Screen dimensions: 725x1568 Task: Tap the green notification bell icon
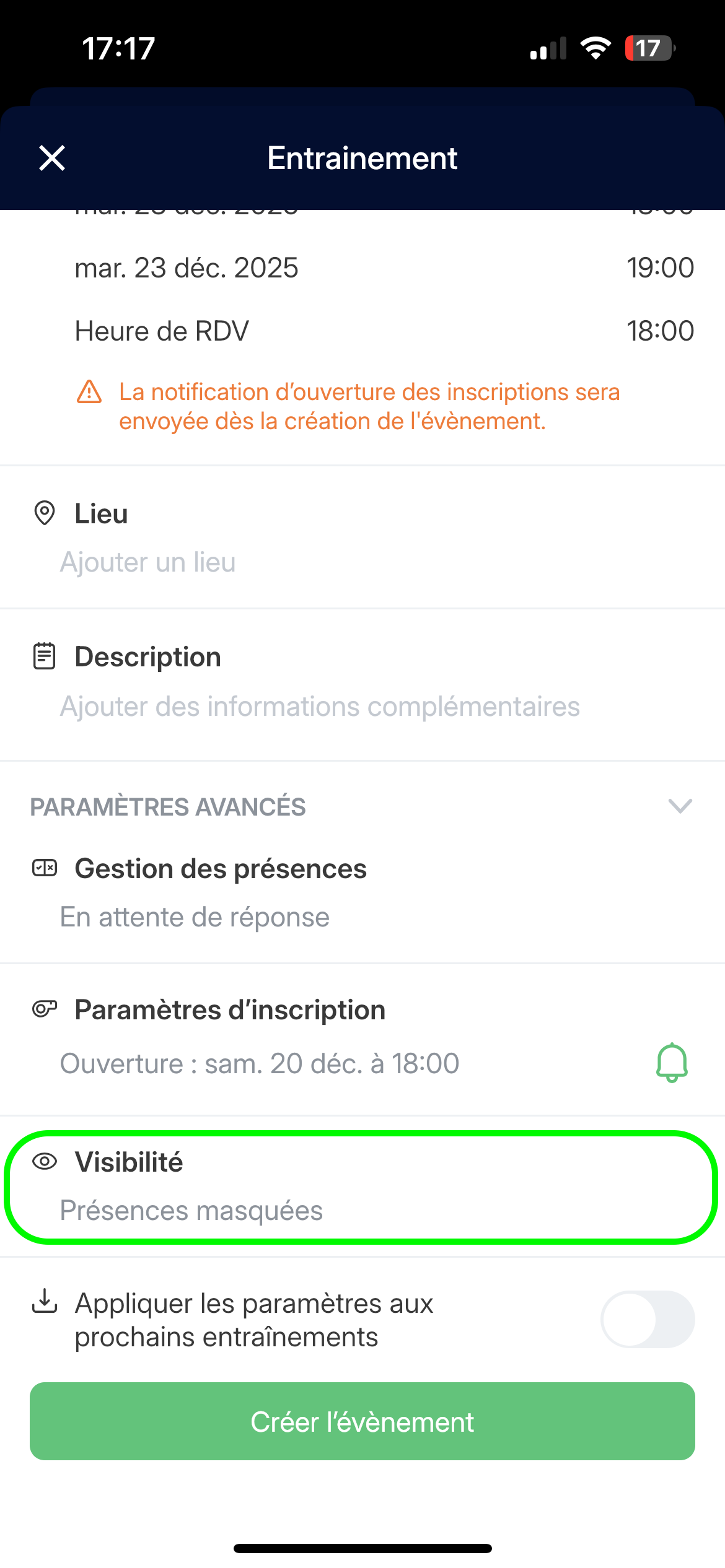click(x=672, y=1063)
